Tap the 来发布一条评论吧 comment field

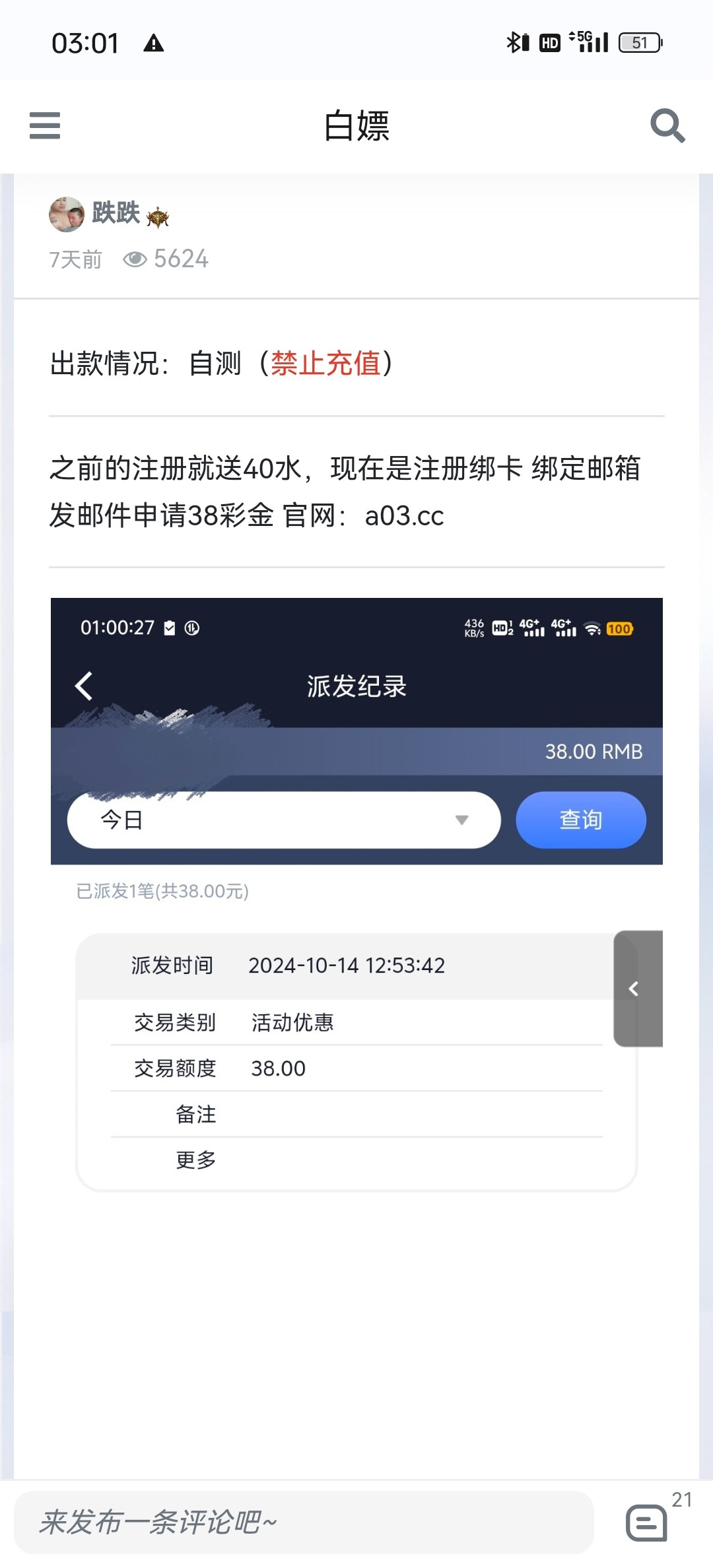point(304,1522)
